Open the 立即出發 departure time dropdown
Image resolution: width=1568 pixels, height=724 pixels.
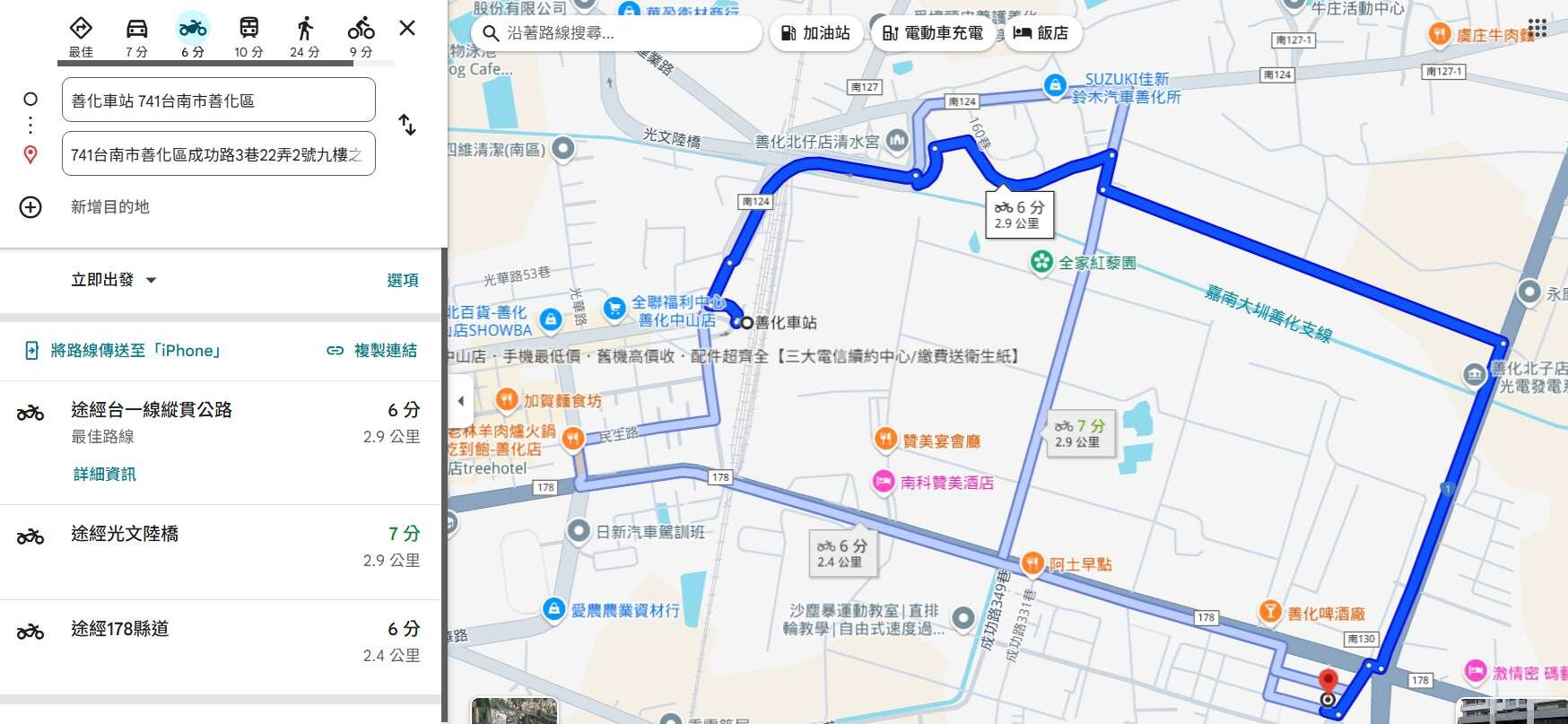click(x=114, y=280)
